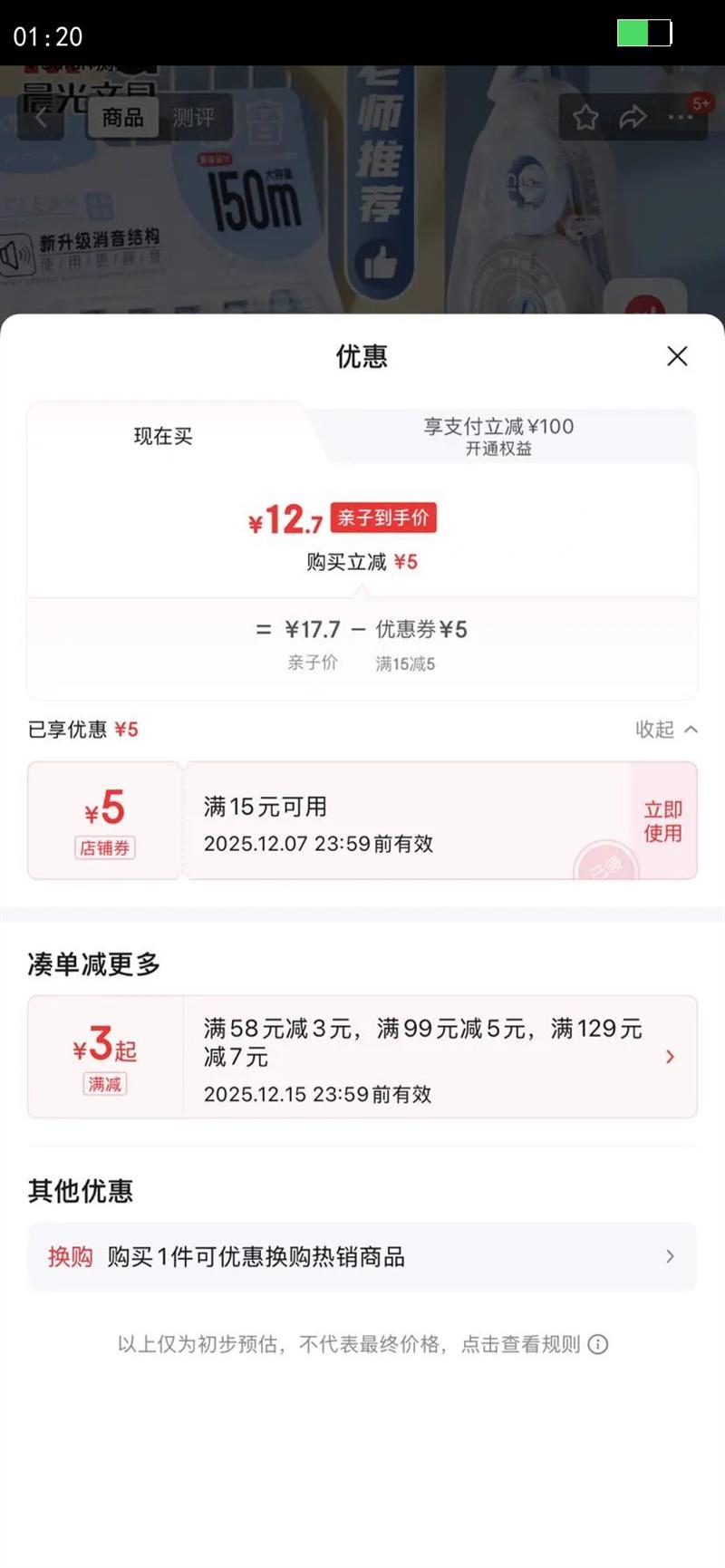The width and height of the screenshot is (725, 1568).
Task: Tap the 商品 tab at the top
Action: [122, 118]
